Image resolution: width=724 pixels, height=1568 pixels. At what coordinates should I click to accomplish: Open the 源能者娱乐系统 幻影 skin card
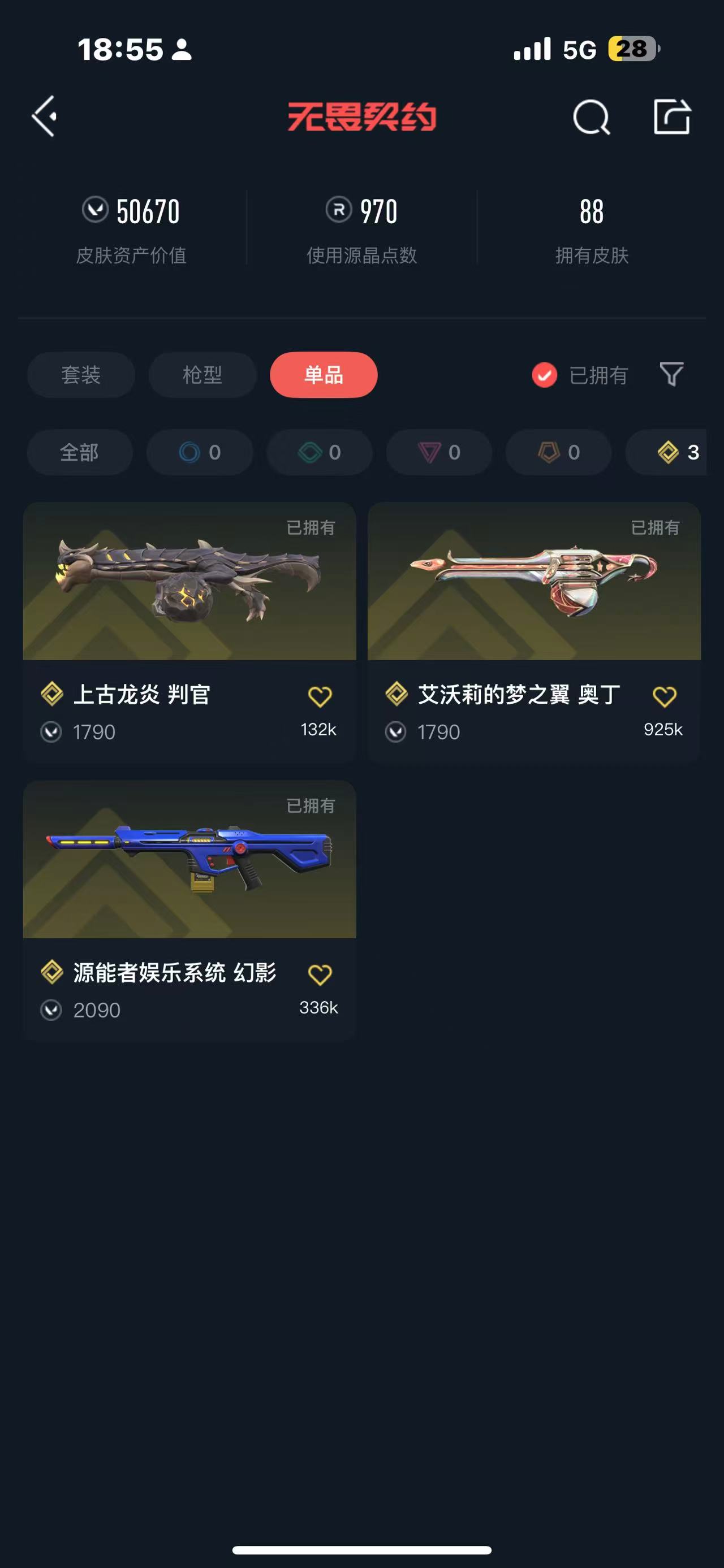point(189,860)
